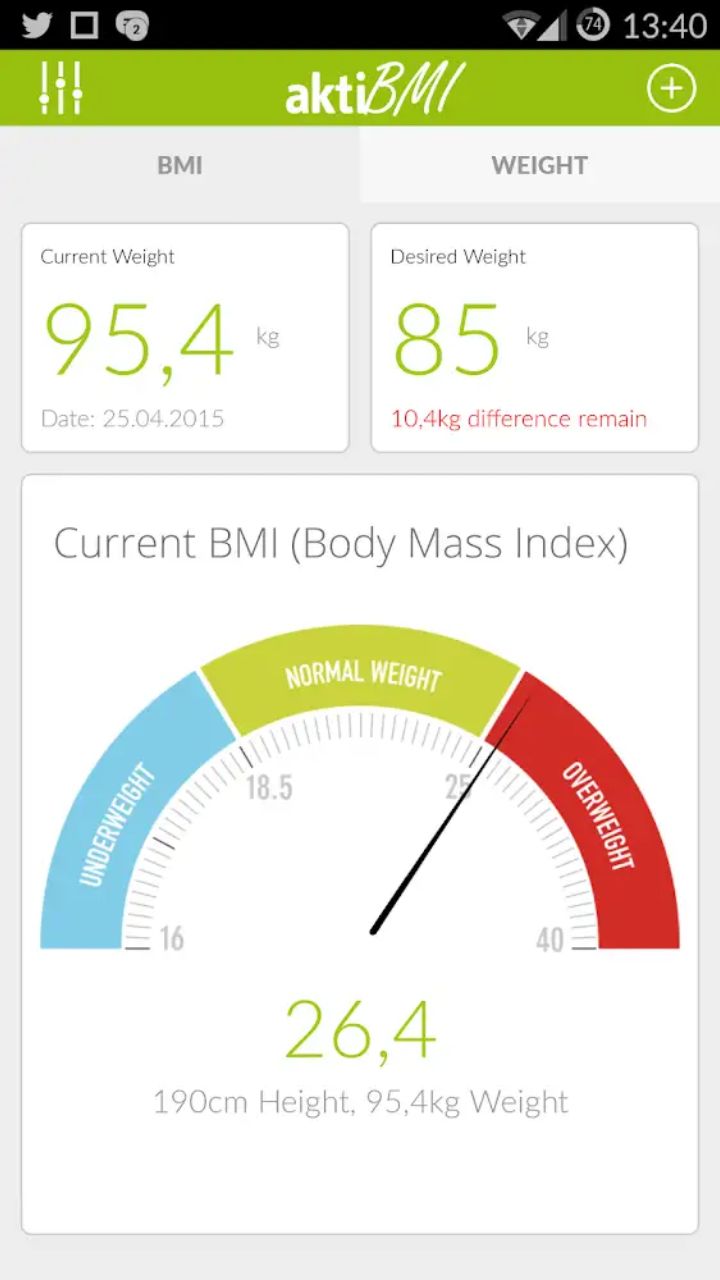Open the Desired Weight card
Viewport: 720px width, 1280px height.
click(x=534, y=337)
